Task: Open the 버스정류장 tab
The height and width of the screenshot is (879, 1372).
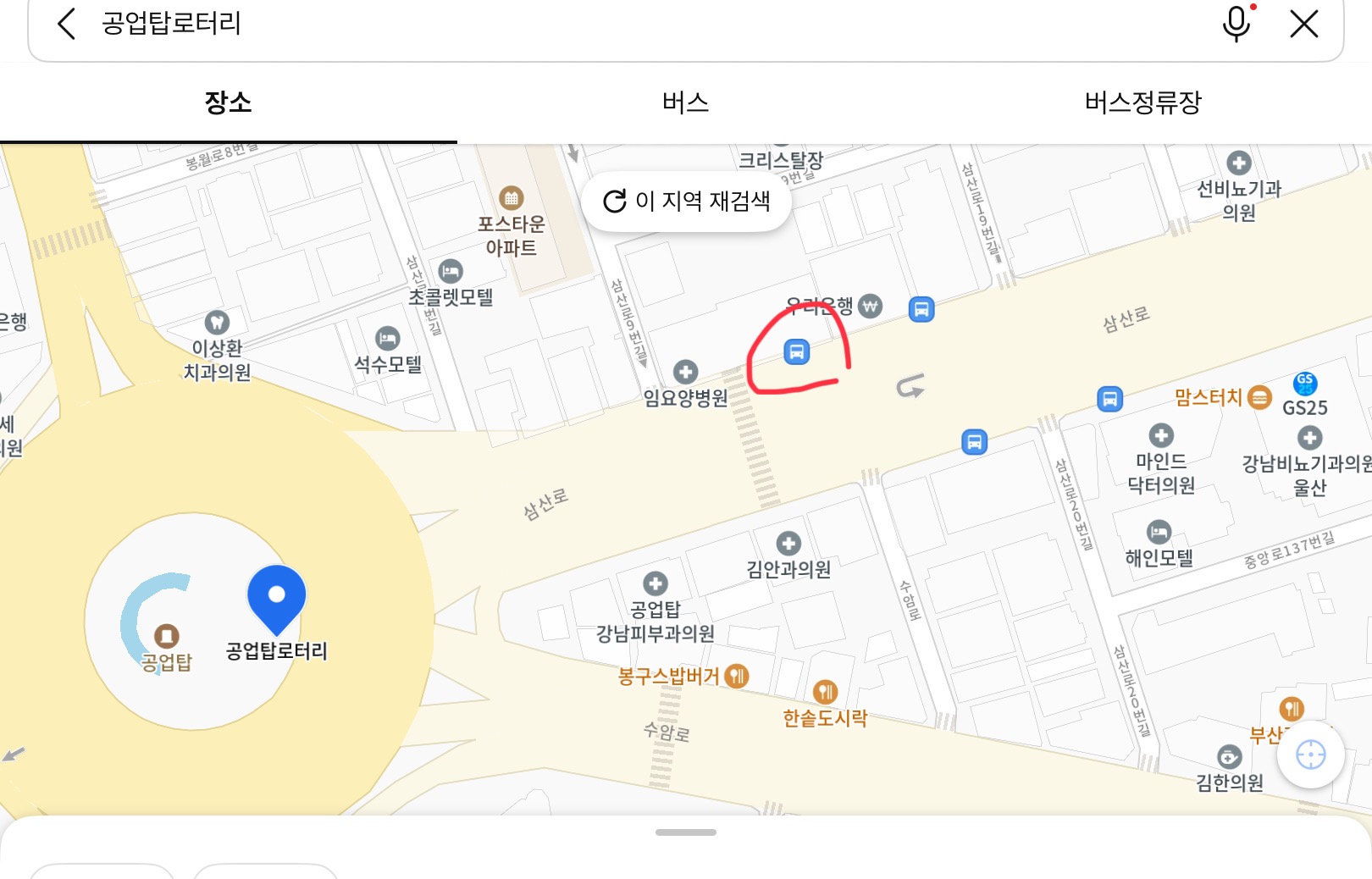Action: 1142,102
